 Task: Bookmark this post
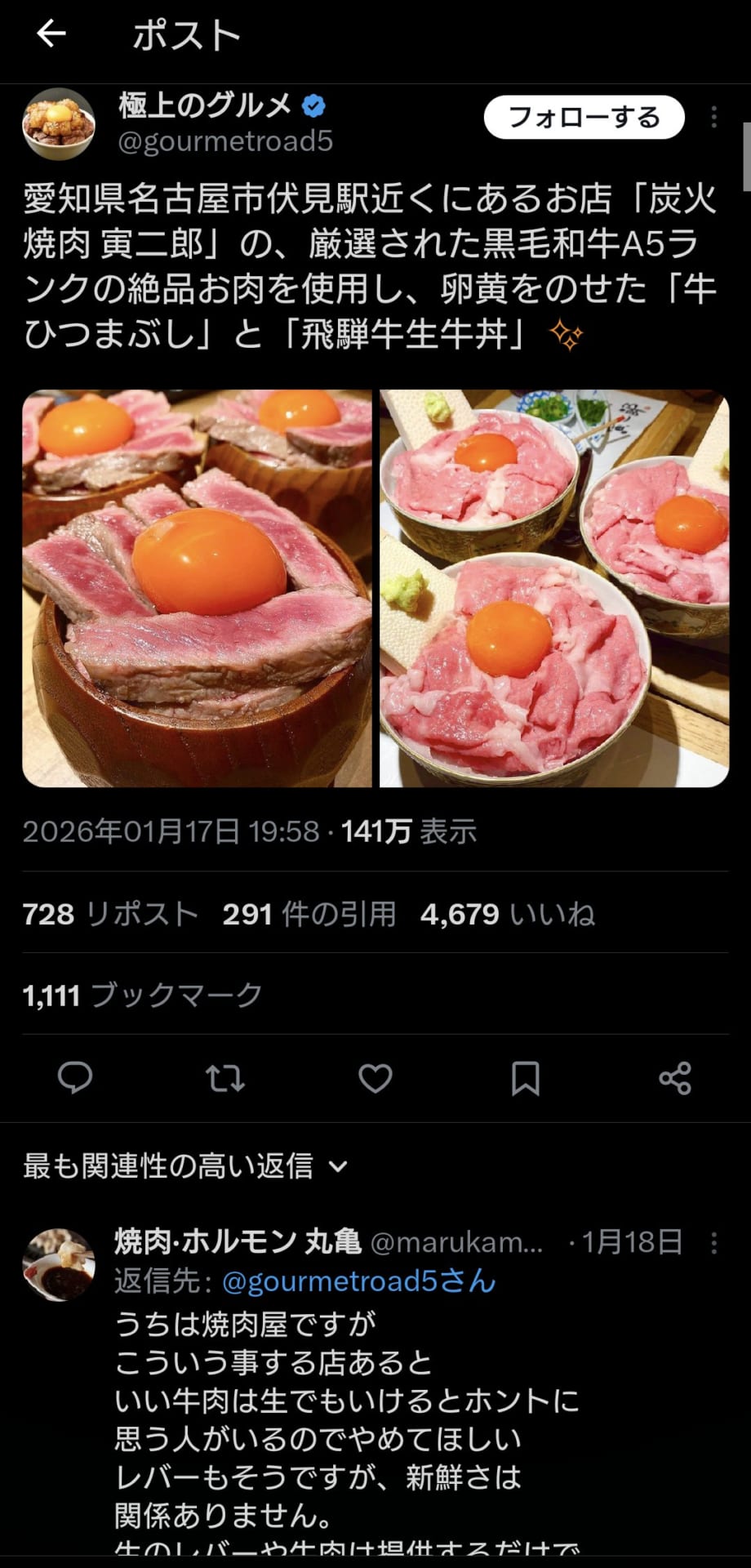(525, 1078)
